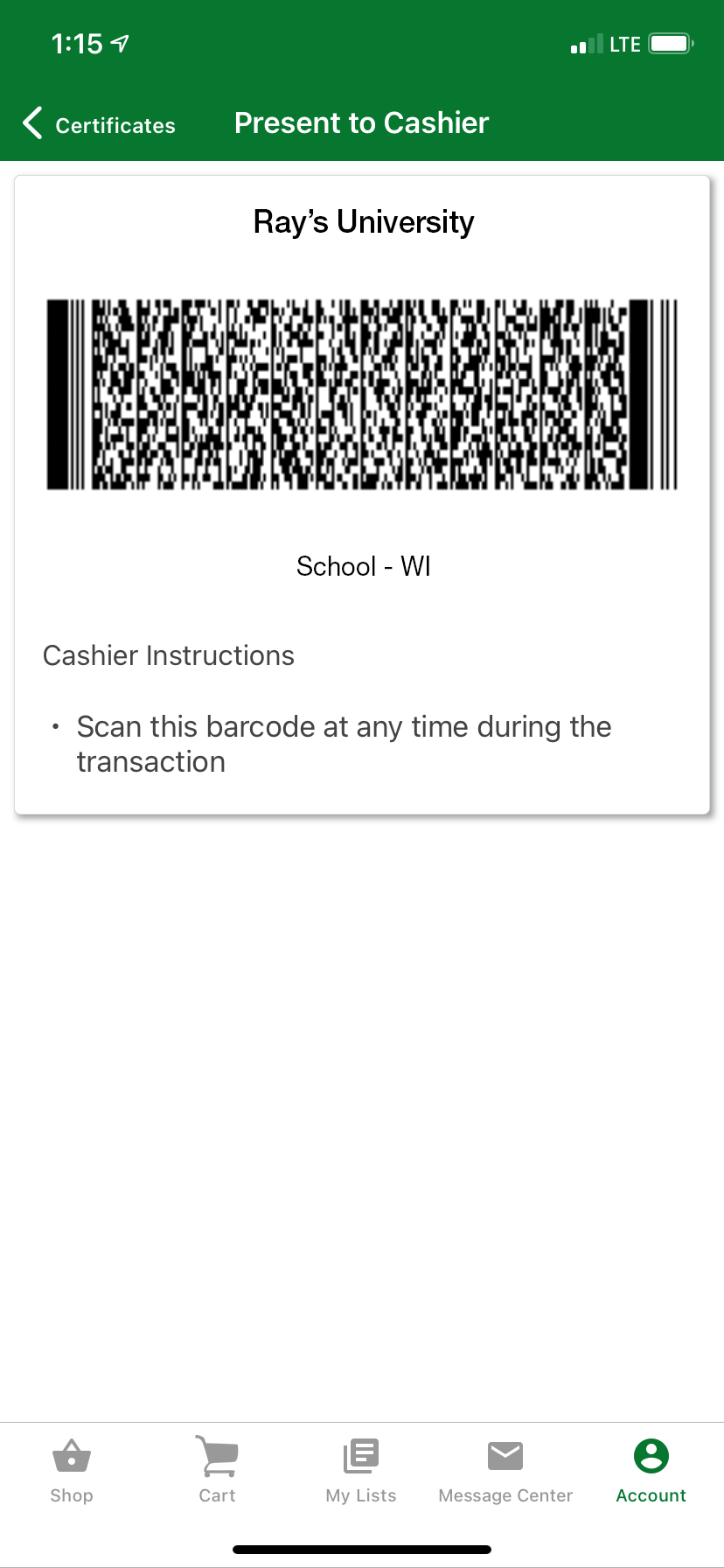Switch to My Lists tab
724x1568 pixels.
(x=361, y=1470)
